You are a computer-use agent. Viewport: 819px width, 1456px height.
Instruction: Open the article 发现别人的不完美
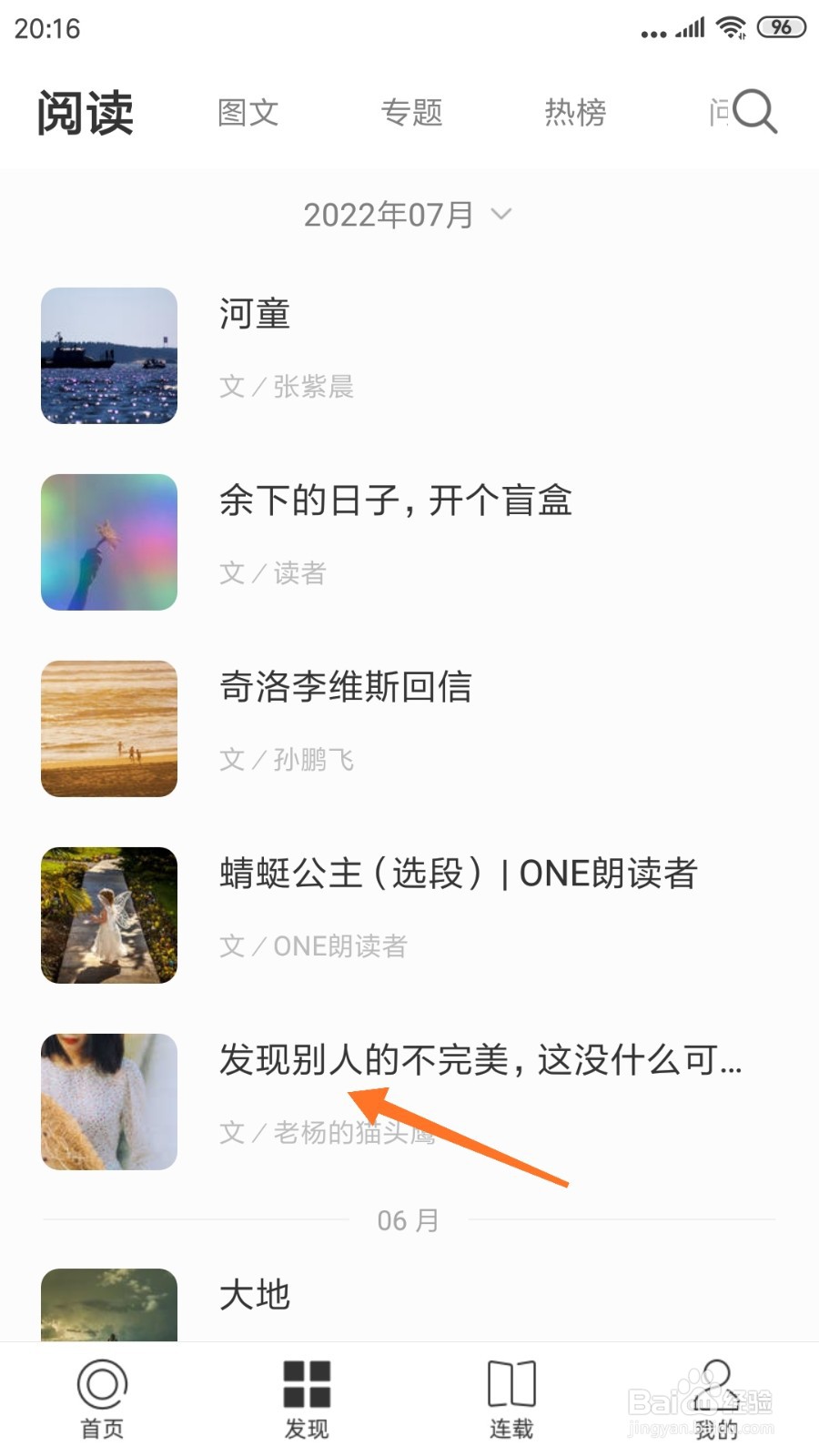pyautogui.click(x=409, y=1102)
